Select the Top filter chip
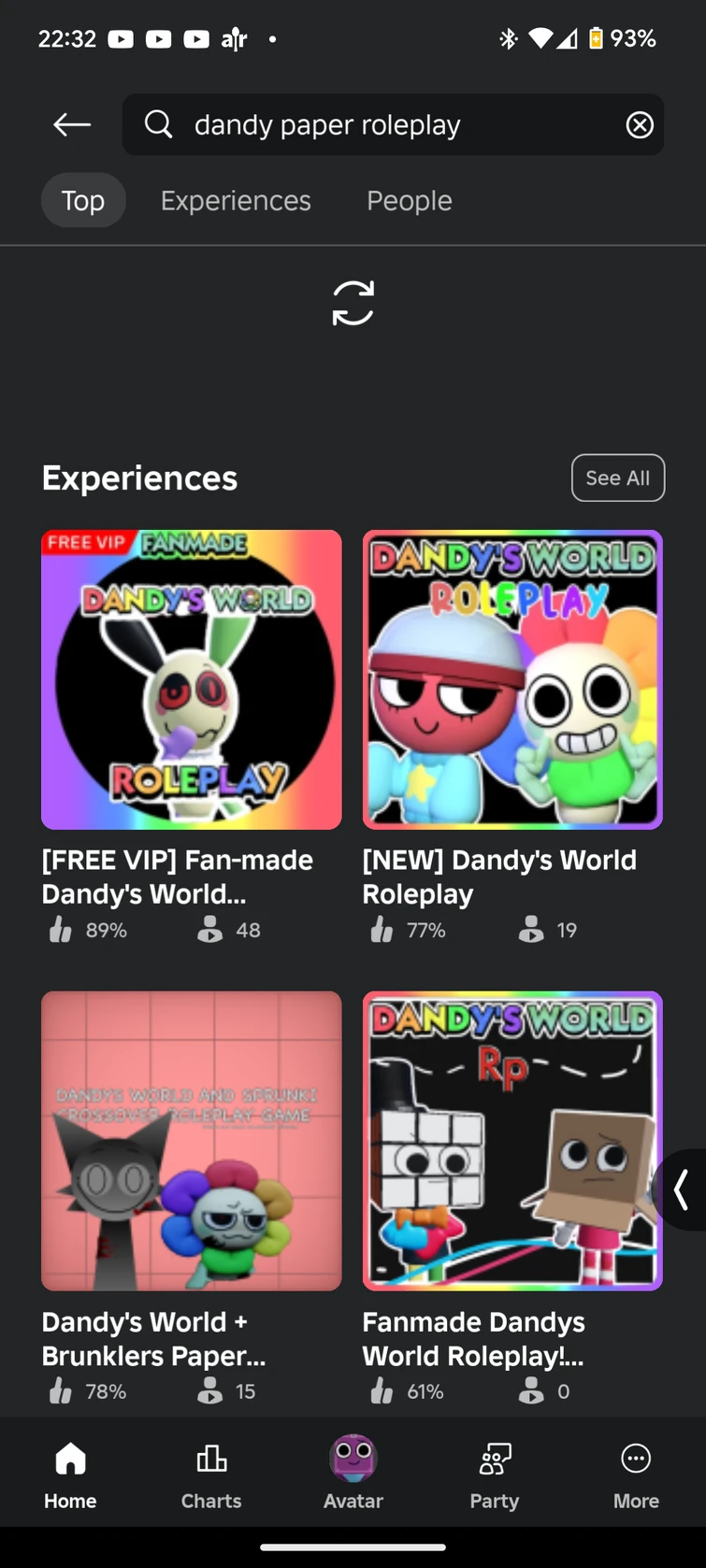This screenshot has height=1568, width=706. coord(83,200)
